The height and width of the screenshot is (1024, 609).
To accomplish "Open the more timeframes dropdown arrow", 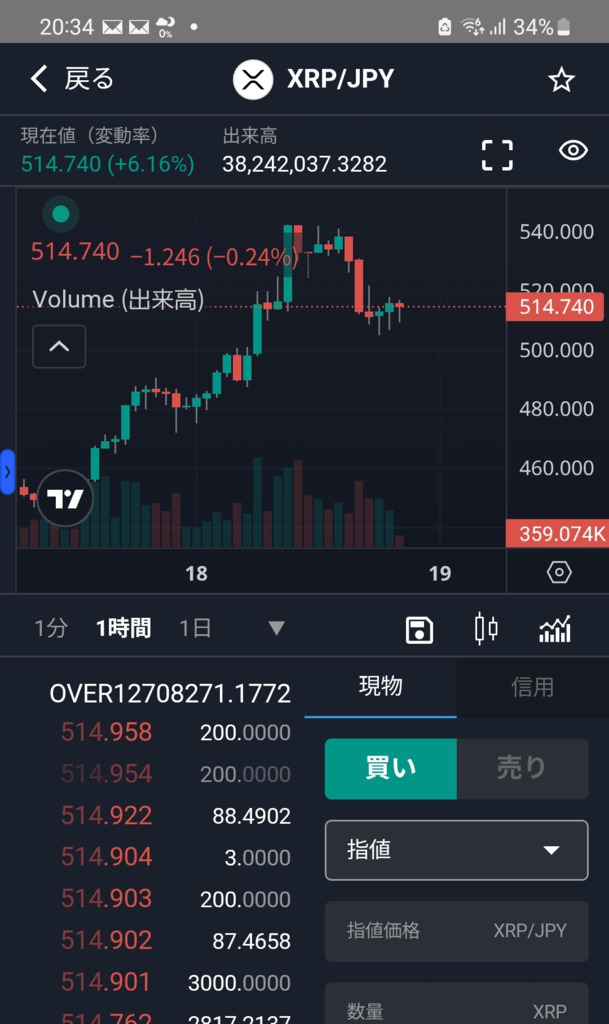I will 276,629.
